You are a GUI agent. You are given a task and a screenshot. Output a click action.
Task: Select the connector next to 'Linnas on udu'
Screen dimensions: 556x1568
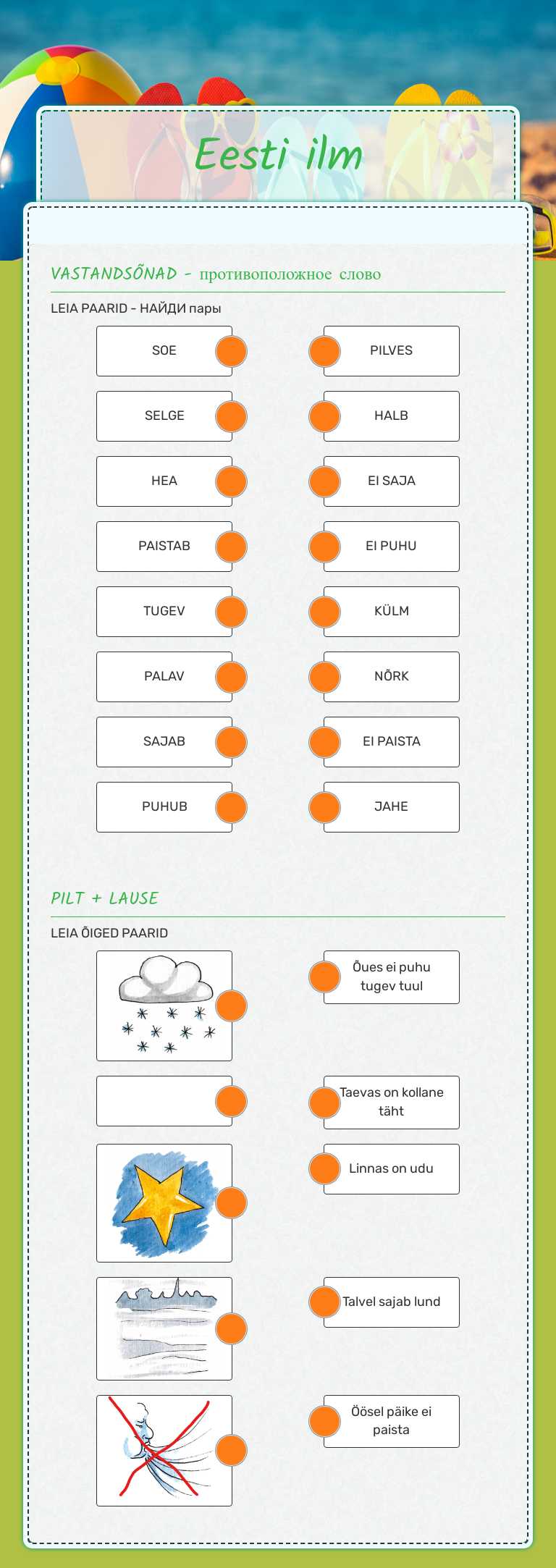click(x=324, y=1168)
